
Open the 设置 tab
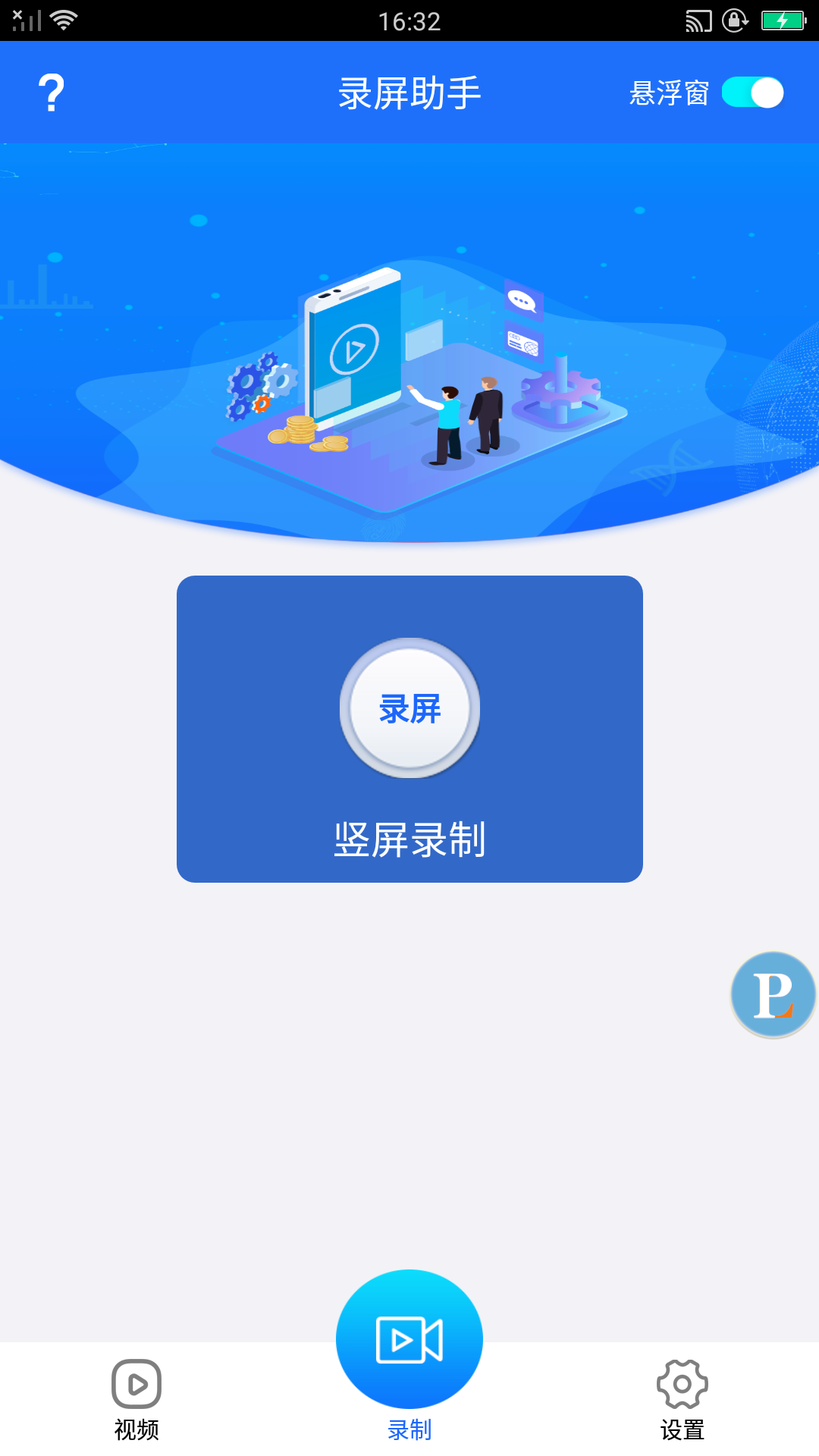click(682, 1400)
